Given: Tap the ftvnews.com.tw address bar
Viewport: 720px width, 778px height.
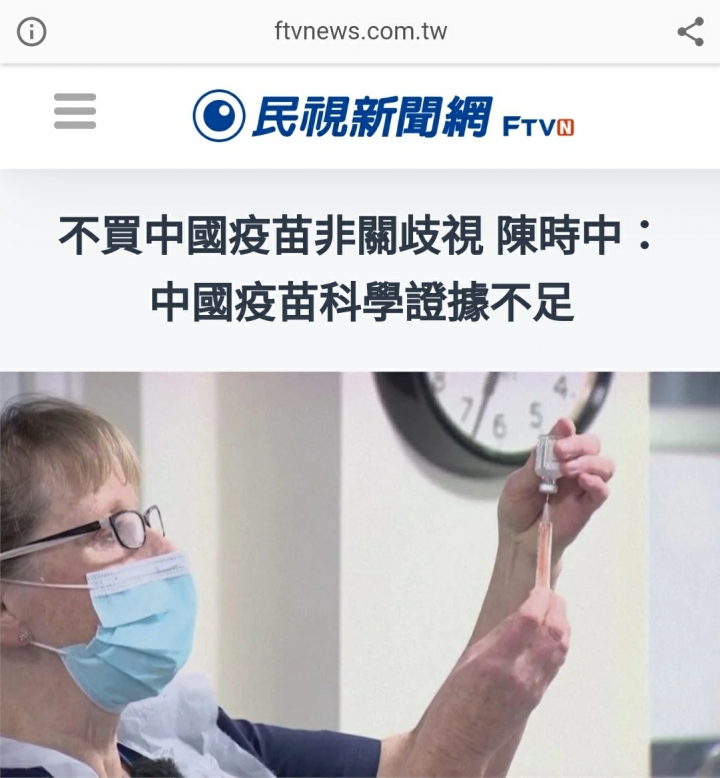Looking at the screenshot, I should tap(360, 32).
